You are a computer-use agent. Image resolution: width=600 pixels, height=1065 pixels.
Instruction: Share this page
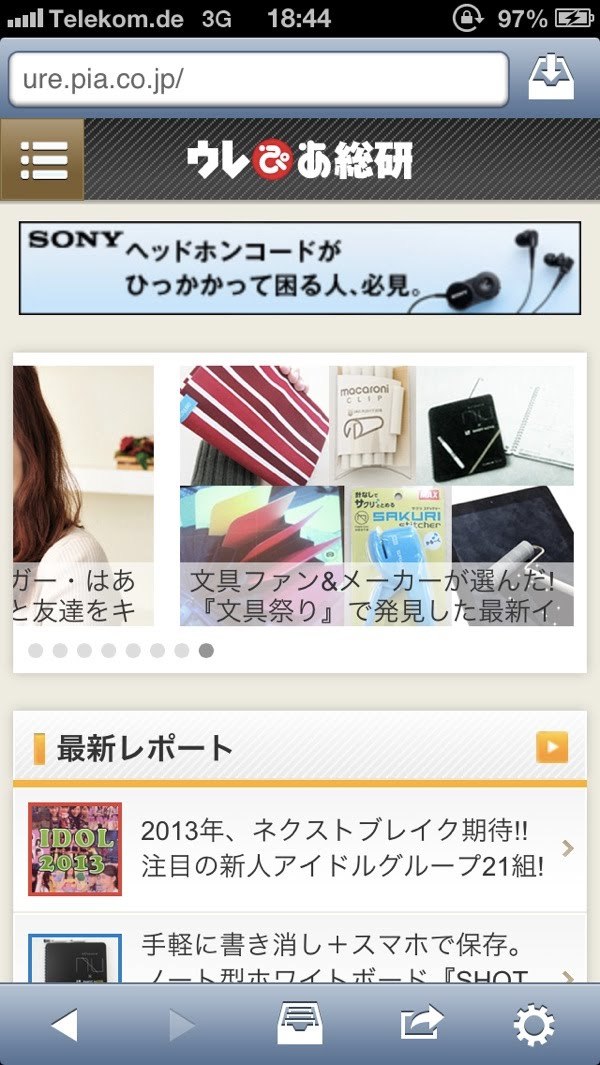tap(421, 1024)
